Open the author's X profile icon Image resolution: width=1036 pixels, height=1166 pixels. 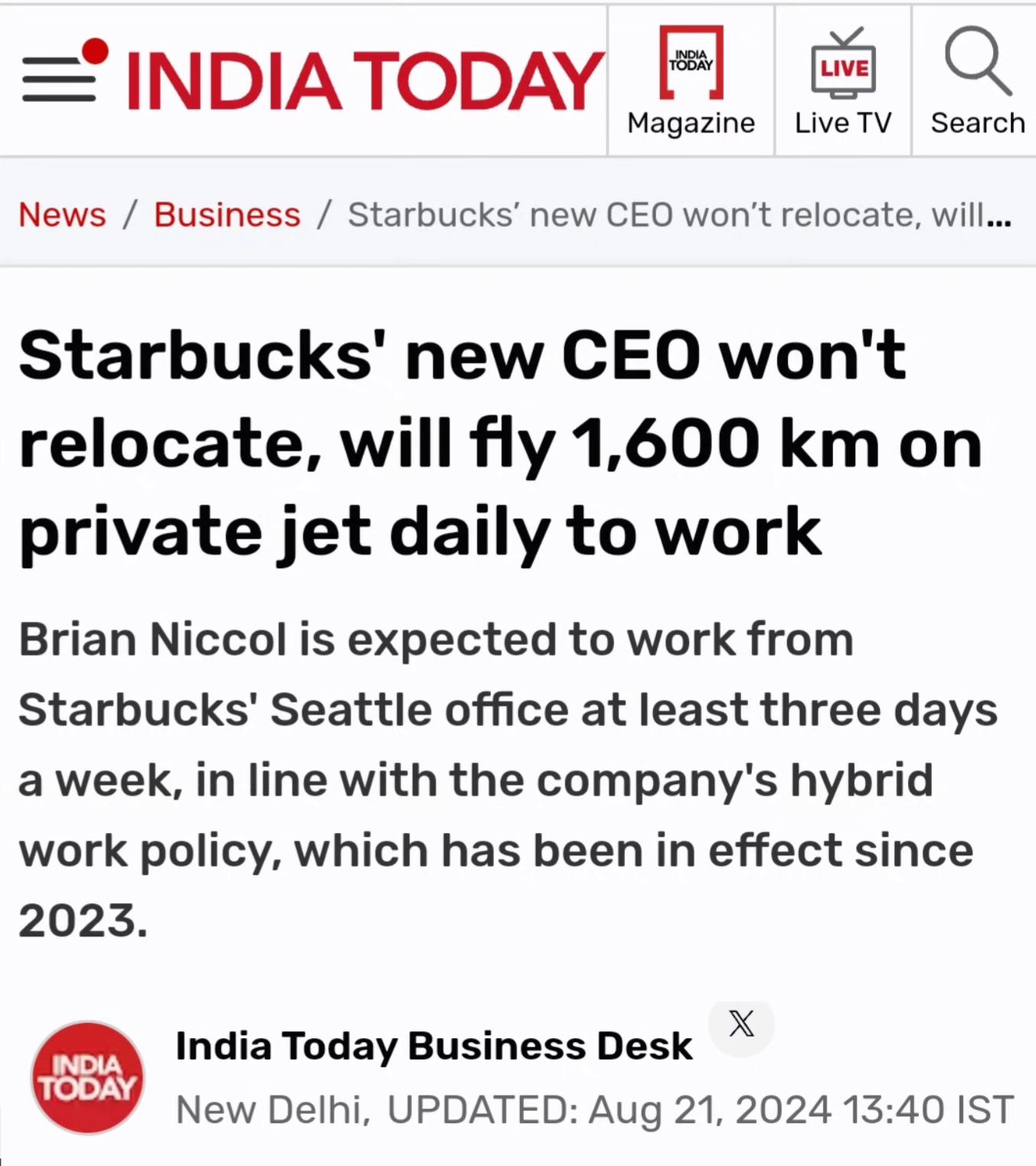[x=740, y=1024]
